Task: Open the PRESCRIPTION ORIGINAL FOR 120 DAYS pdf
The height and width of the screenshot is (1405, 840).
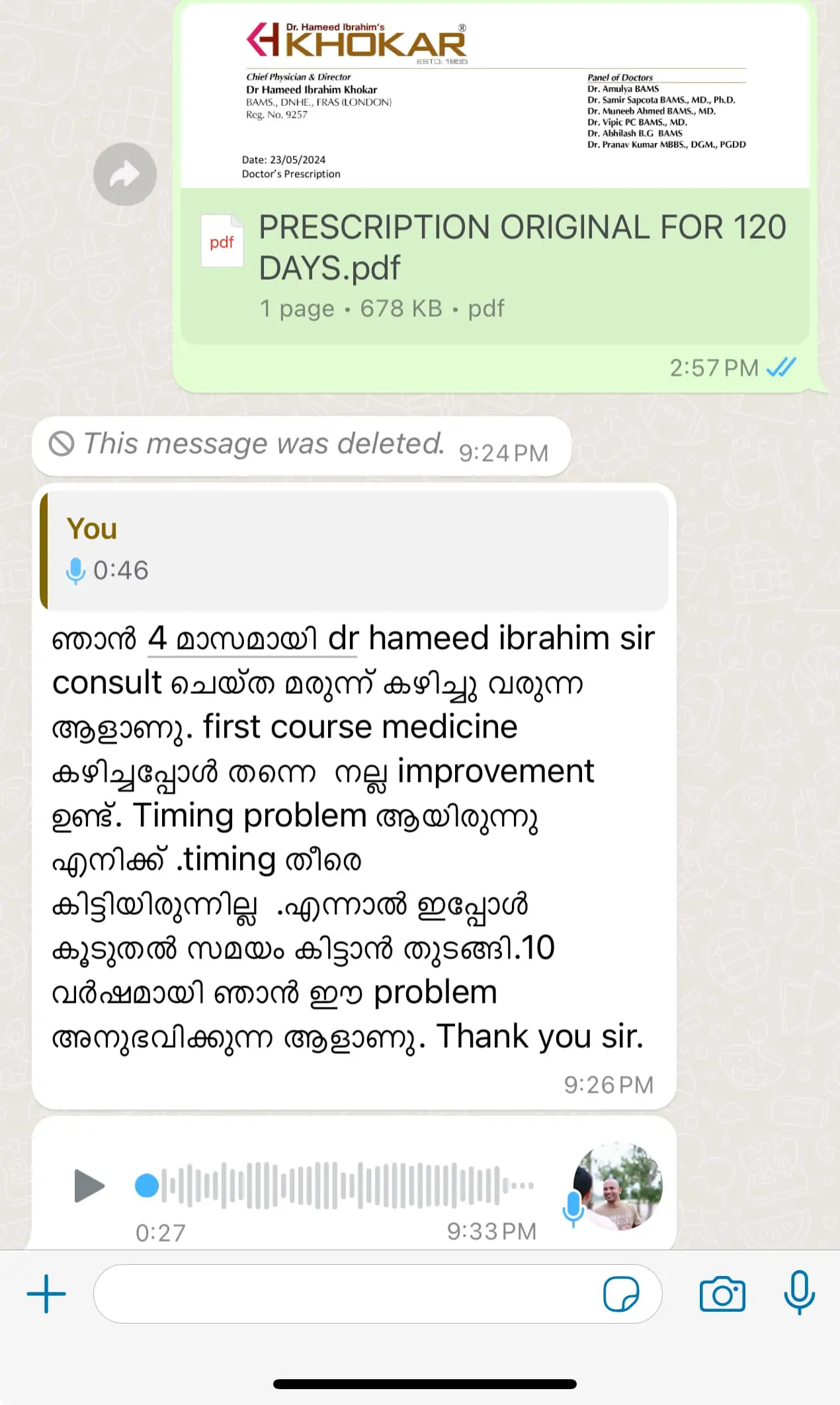Action: pyautogui.click(x=495, y=267)
